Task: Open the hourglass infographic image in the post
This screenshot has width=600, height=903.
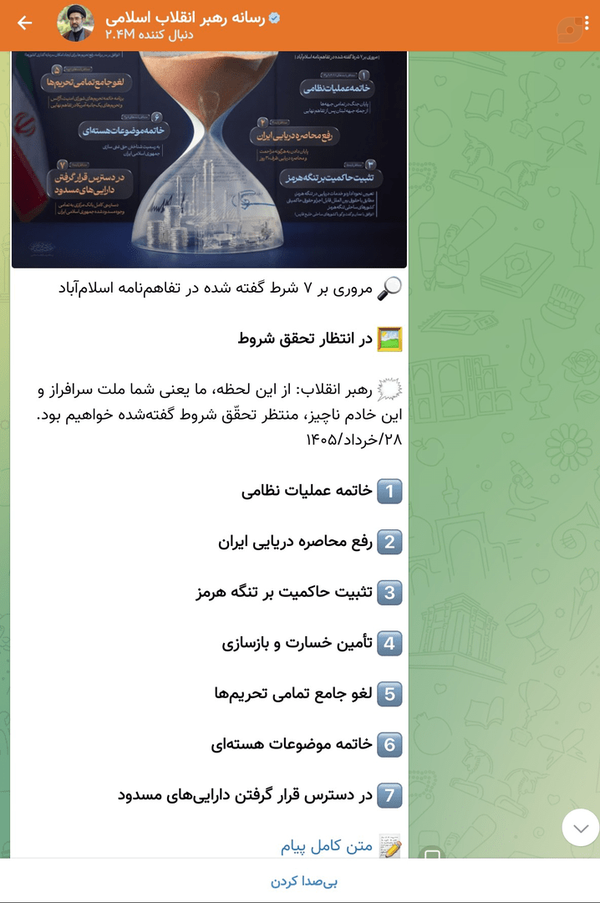Action: (210, 160)
